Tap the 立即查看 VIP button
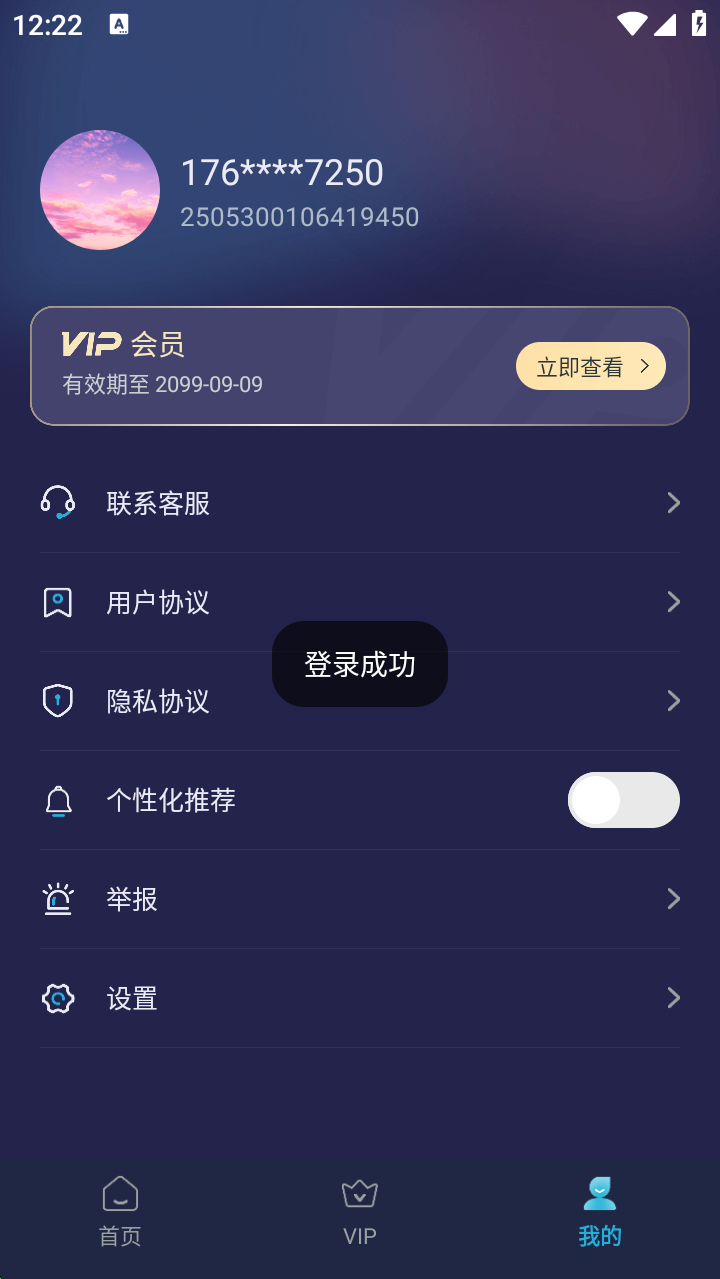The image size is (720, 1279). [x=590, y=367]
